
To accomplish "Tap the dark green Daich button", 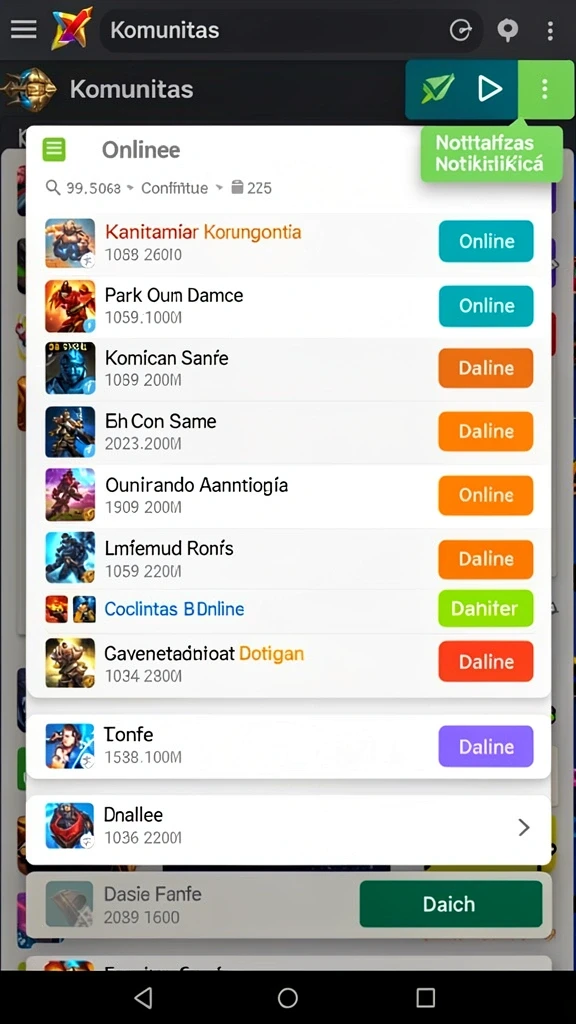I will pyautogui.click(x=451, y=904).
